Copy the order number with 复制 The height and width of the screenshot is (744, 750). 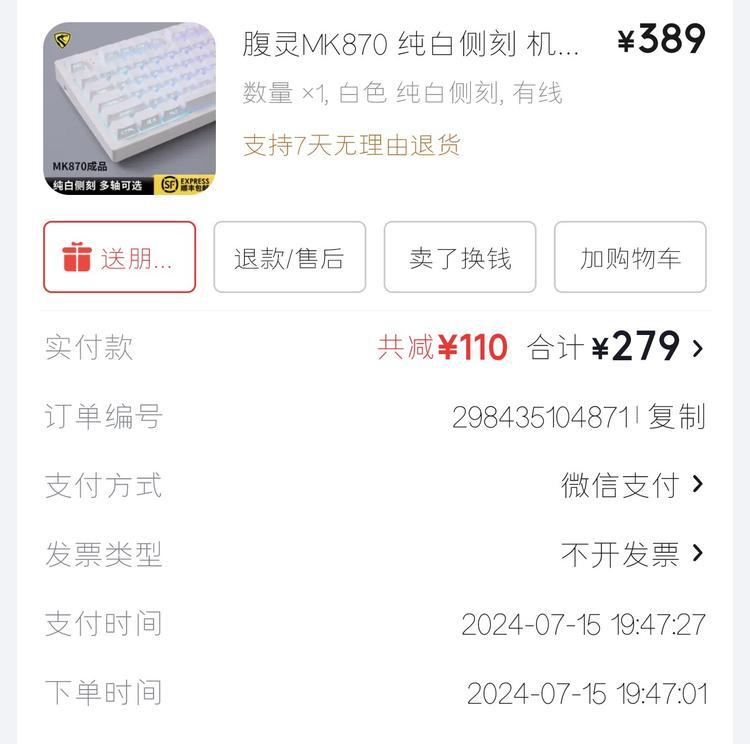click(677, 417)
